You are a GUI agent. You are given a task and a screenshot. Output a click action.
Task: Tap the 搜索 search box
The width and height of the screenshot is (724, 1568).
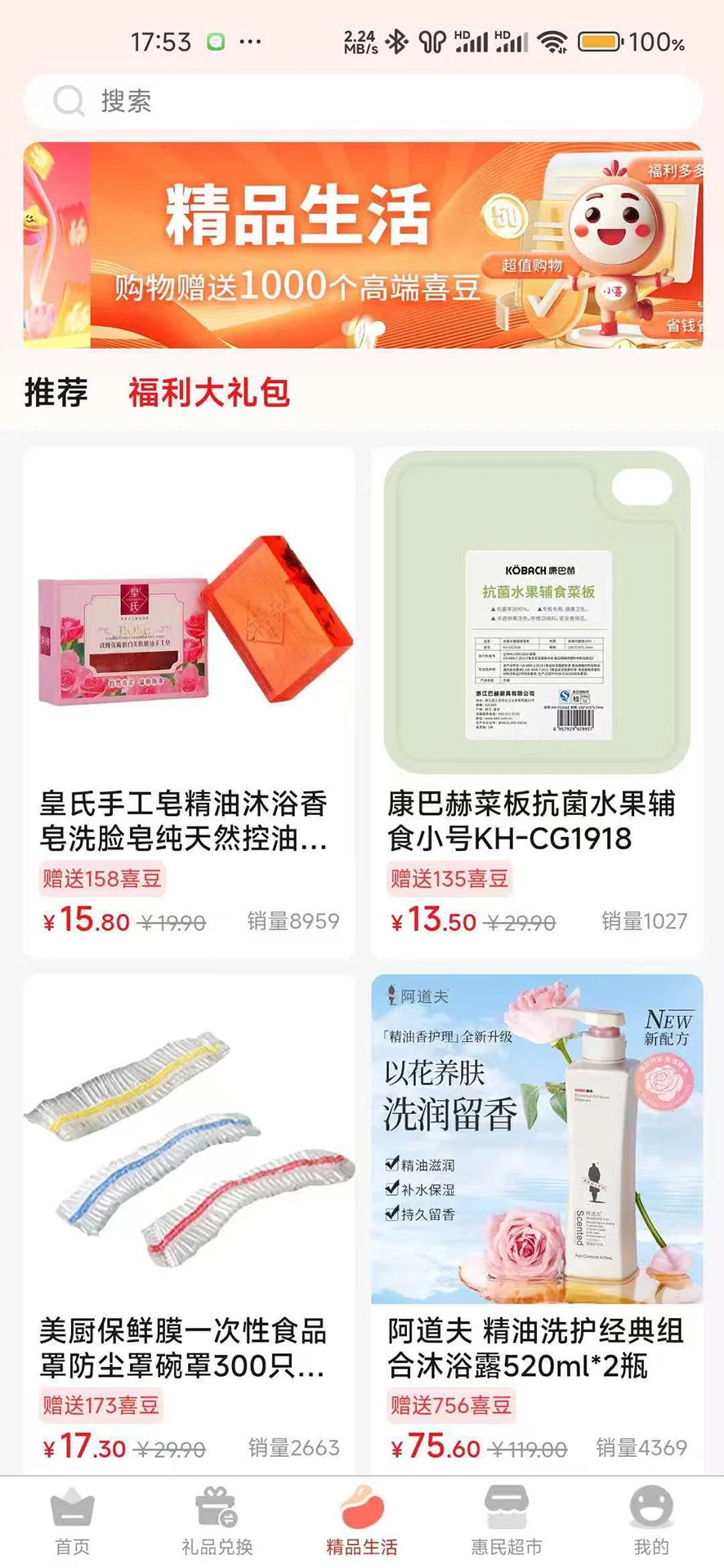click(362, 101)
